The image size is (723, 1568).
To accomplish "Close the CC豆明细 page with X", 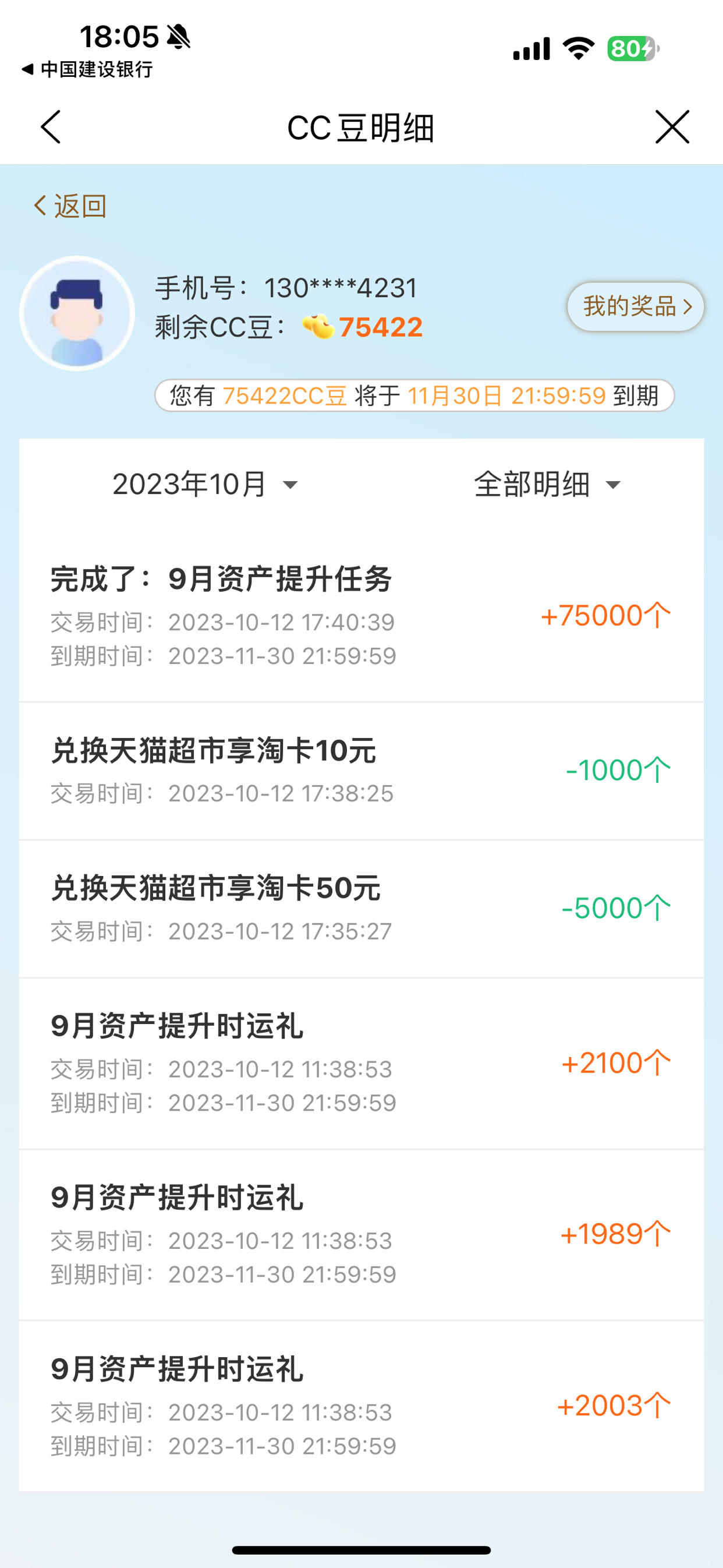I will 672,126.
